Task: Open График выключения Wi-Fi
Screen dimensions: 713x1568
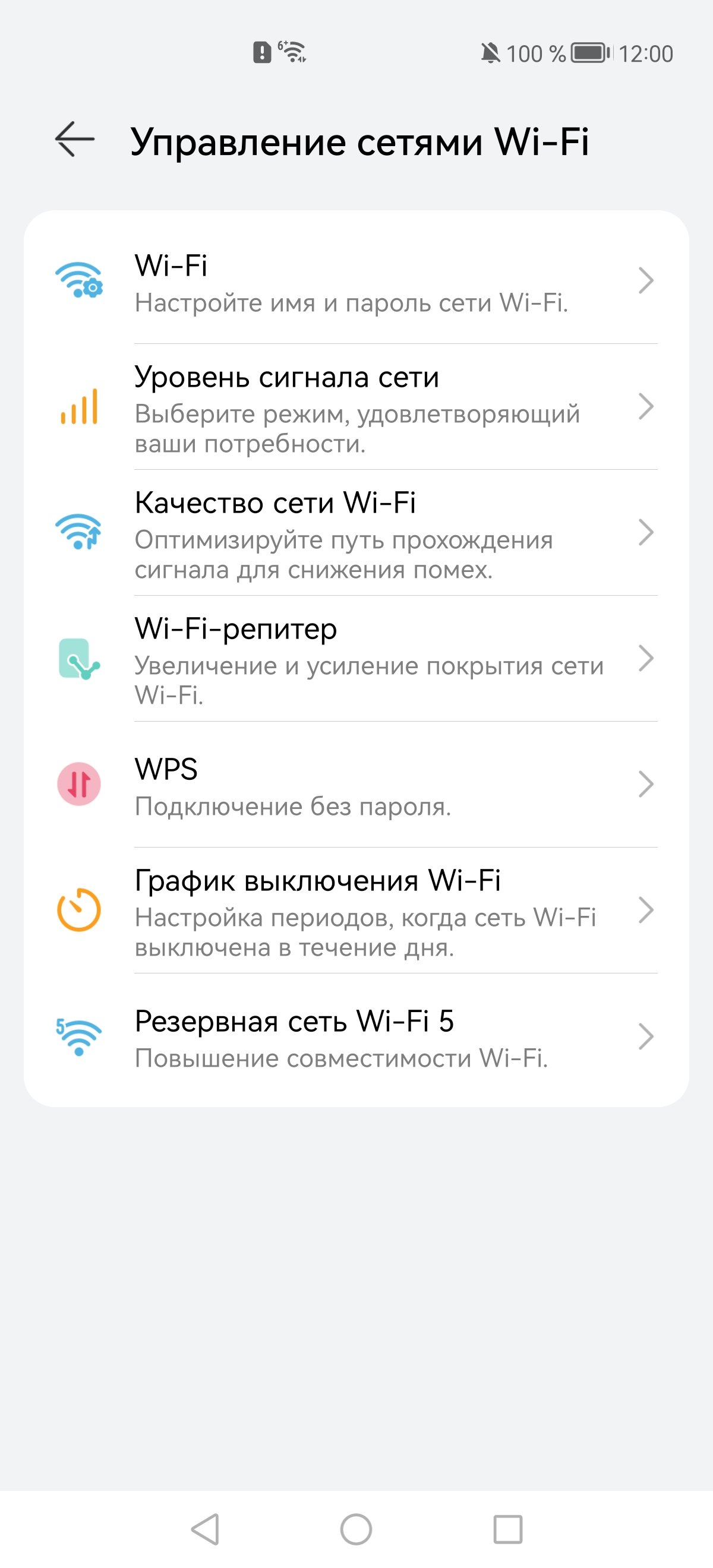Action: [x=356, y=911]
